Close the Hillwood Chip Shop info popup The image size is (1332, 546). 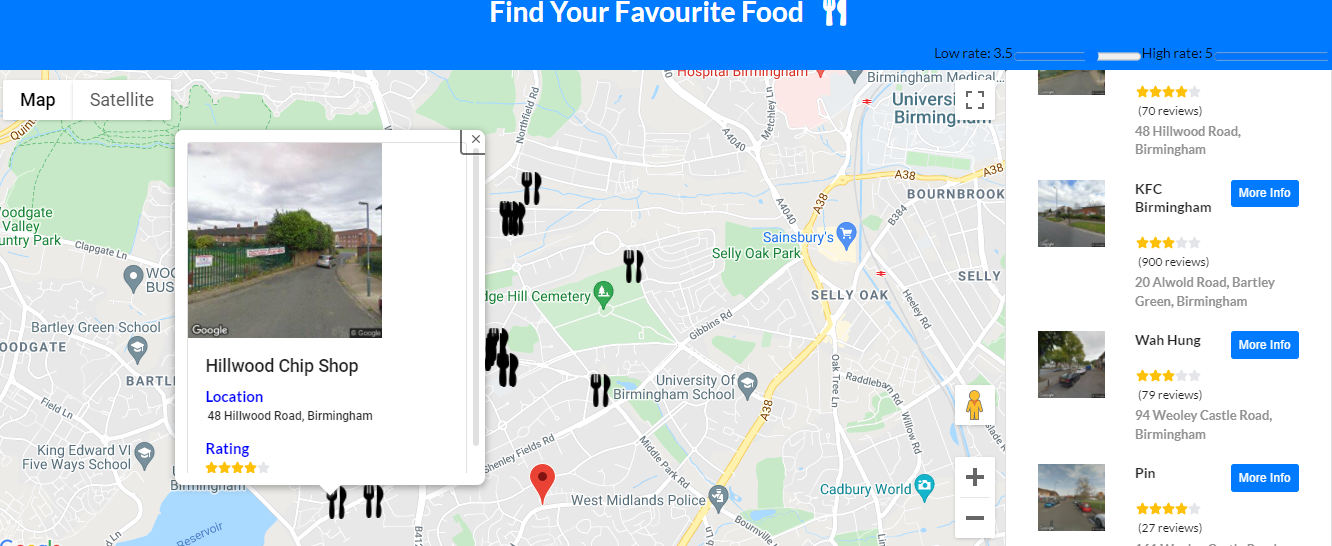[x=476, y=140]
